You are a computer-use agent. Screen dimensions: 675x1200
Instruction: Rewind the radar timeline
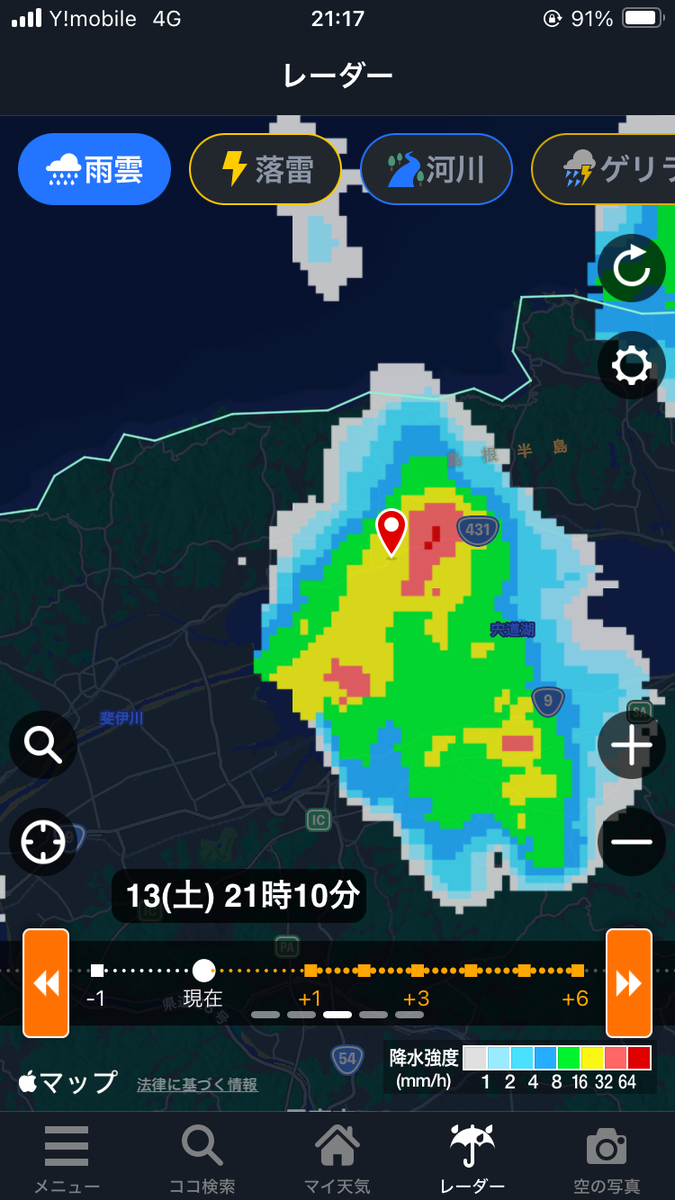pyautogui.click(x=46, y=983)
